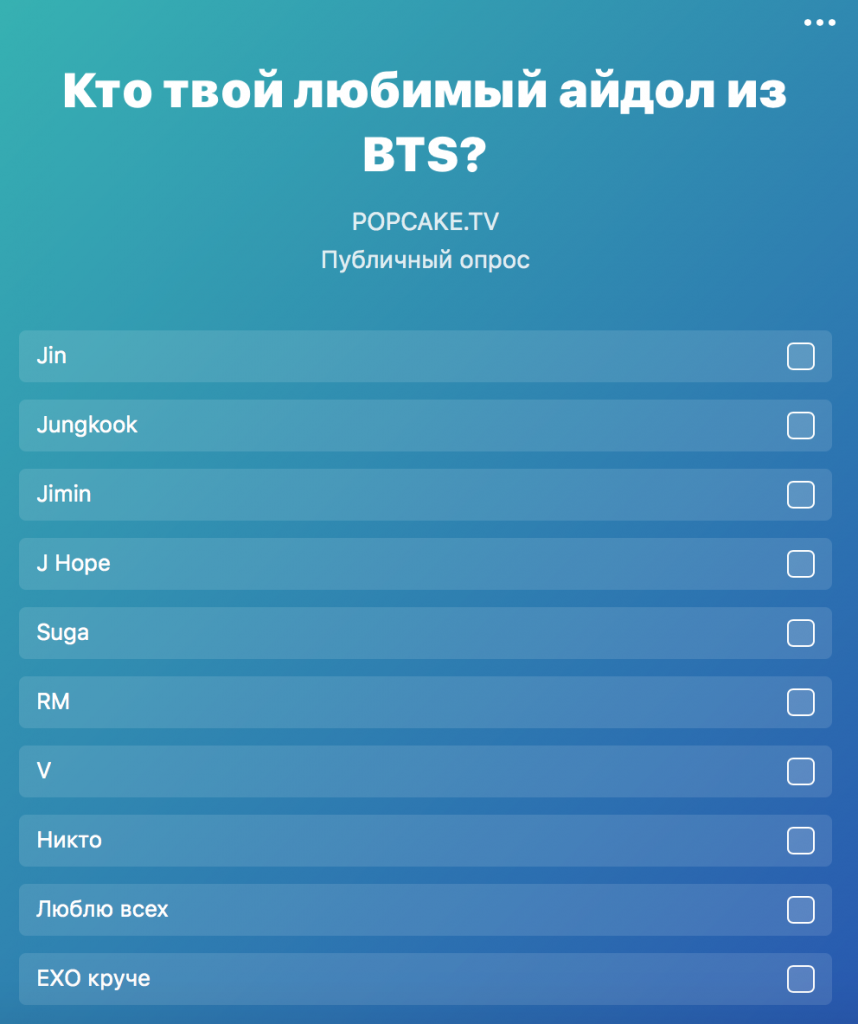Image resolution: width=858 pixels, height=1024 pixels.
Task: Select the EXO круче option
Action: pos(800,979)
